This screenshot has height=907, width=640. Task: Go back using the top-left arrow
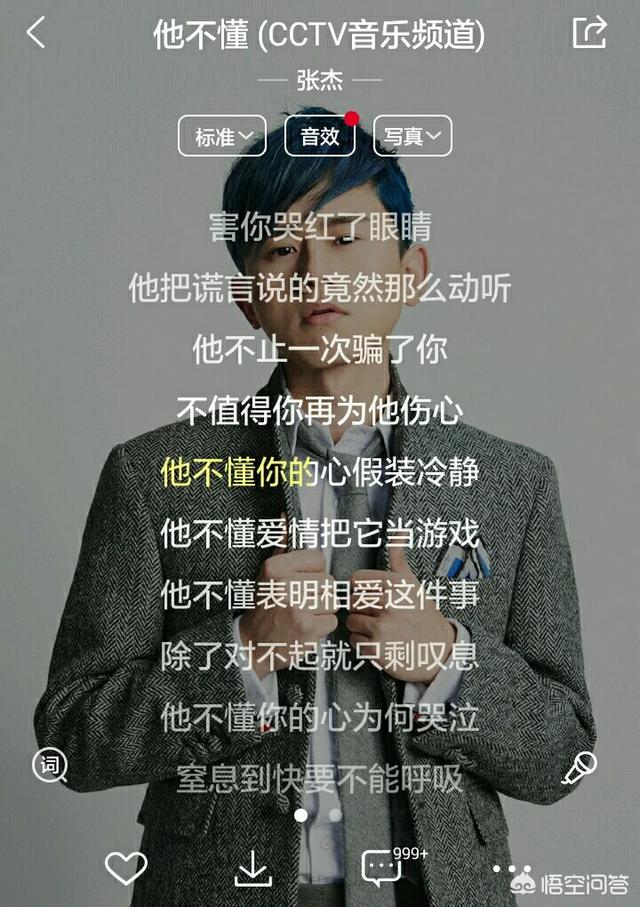36,33
